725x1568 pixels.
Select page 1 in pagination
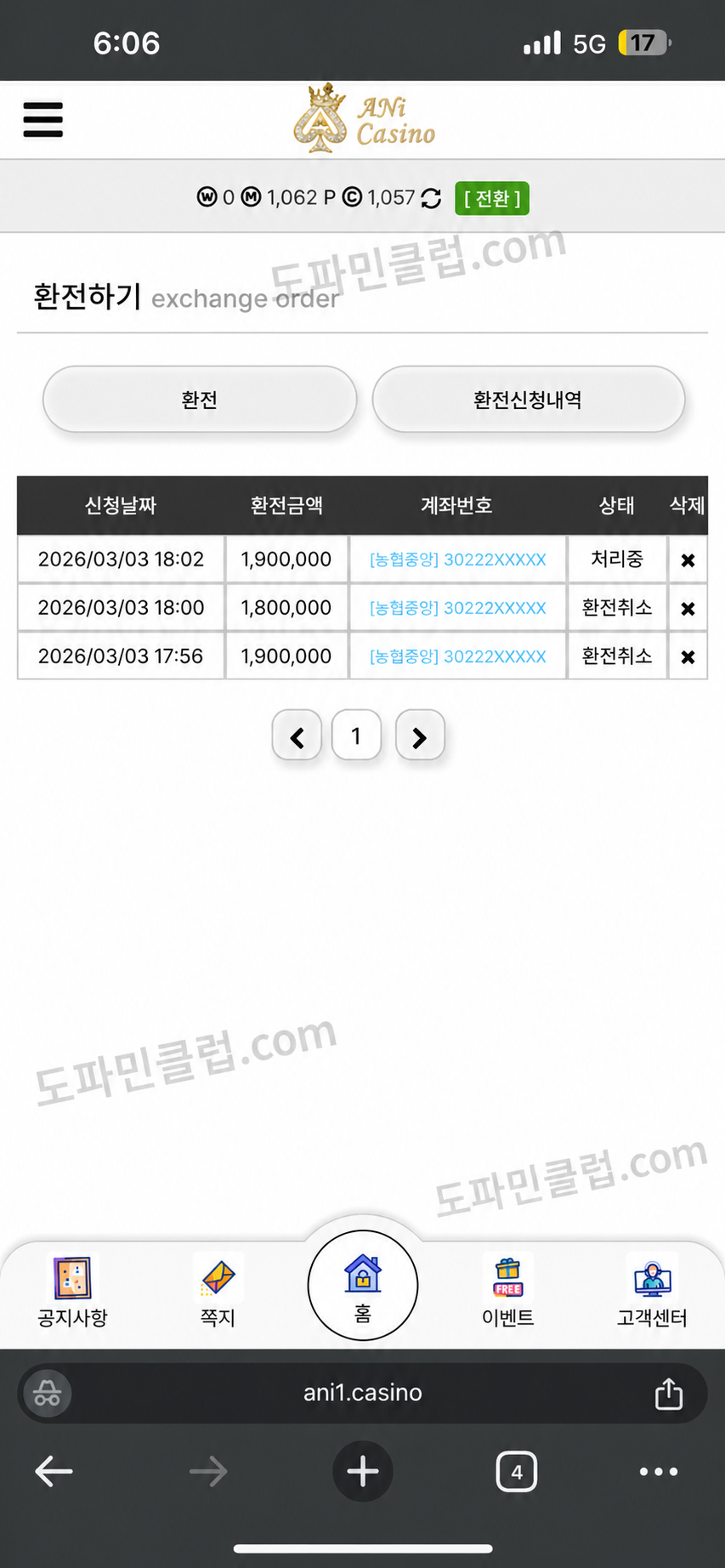[x=356, y=736]
